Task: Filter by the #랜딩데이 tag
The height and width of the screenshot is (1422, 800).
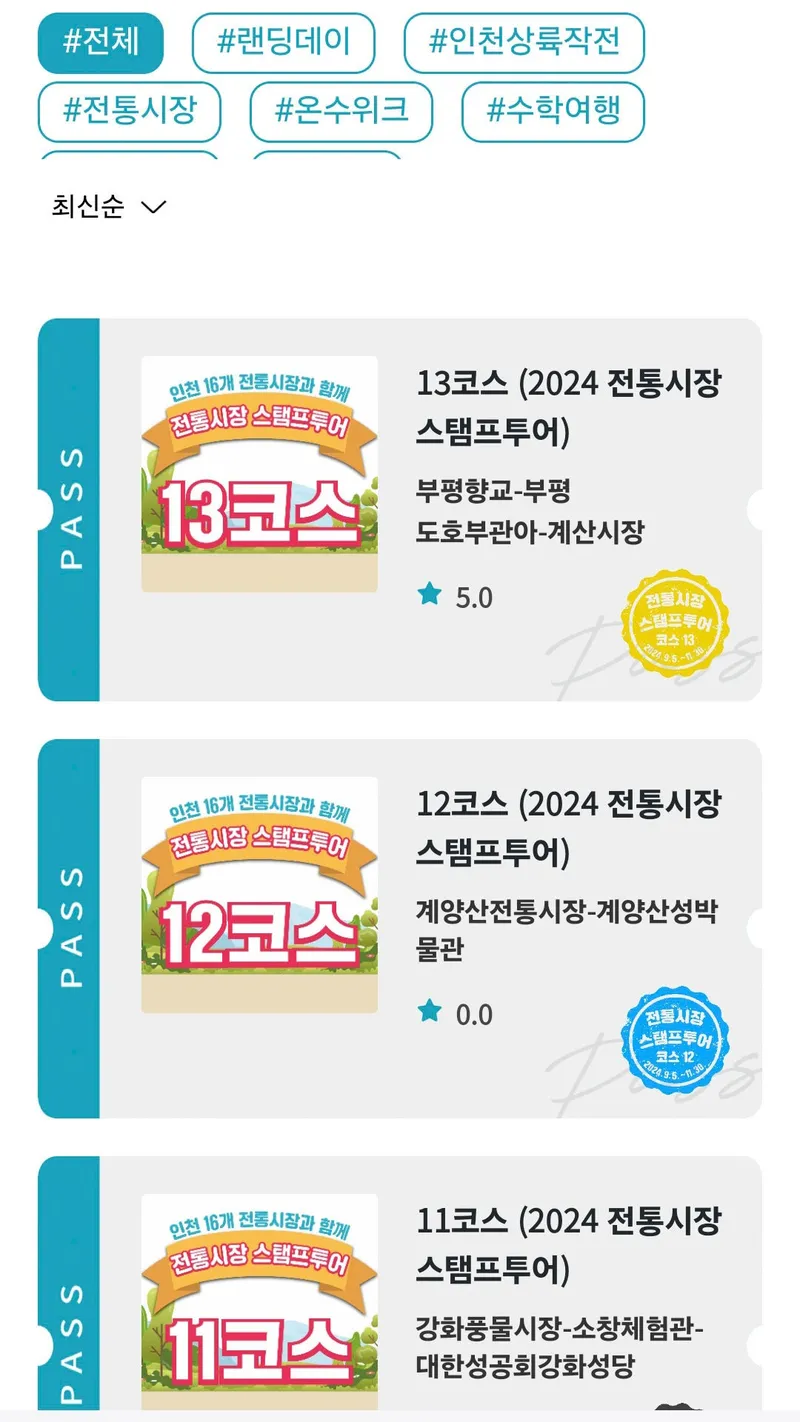Action: [x=283, y=43]
